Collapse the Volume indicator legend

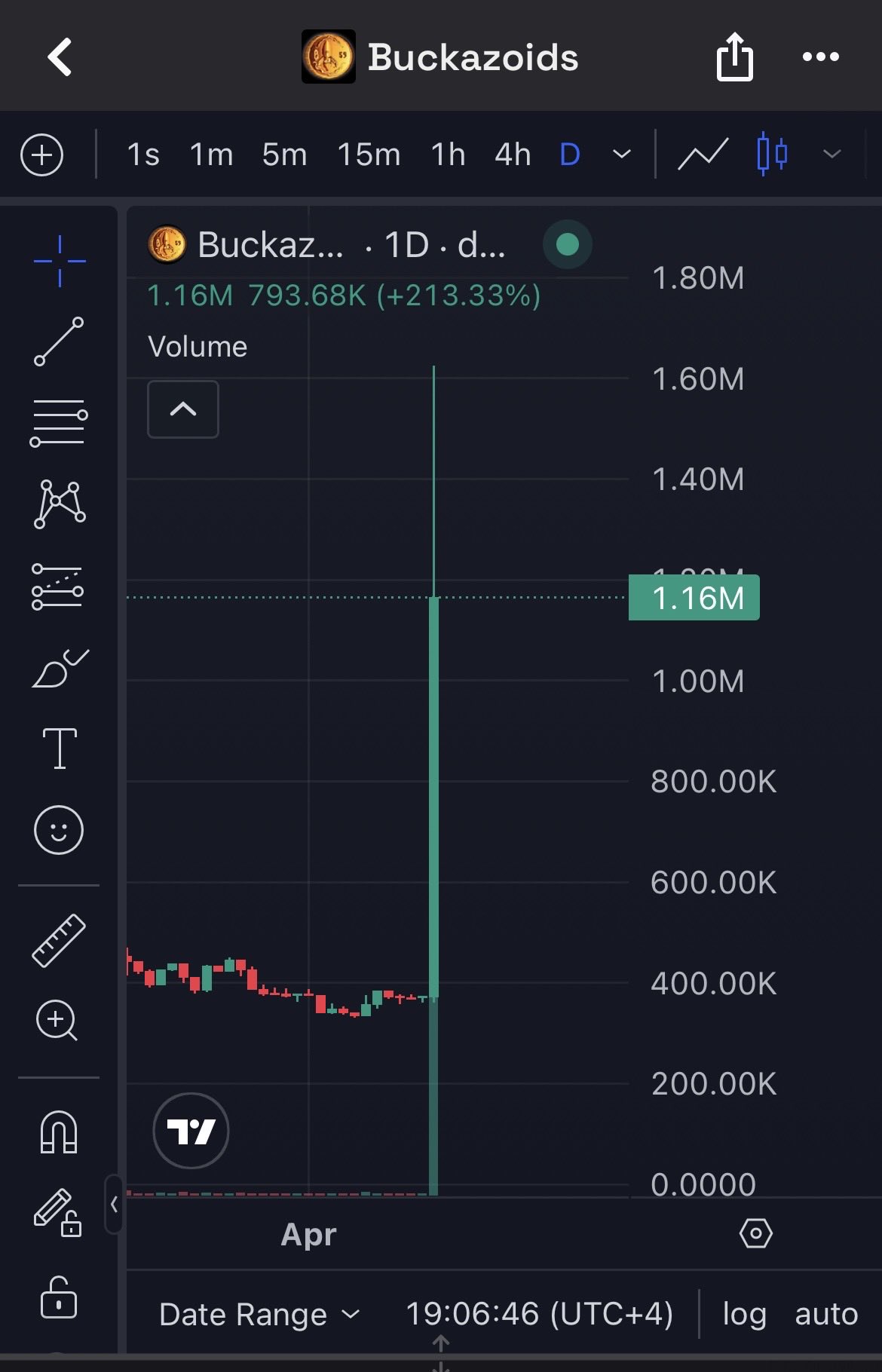tap(183, 409)
